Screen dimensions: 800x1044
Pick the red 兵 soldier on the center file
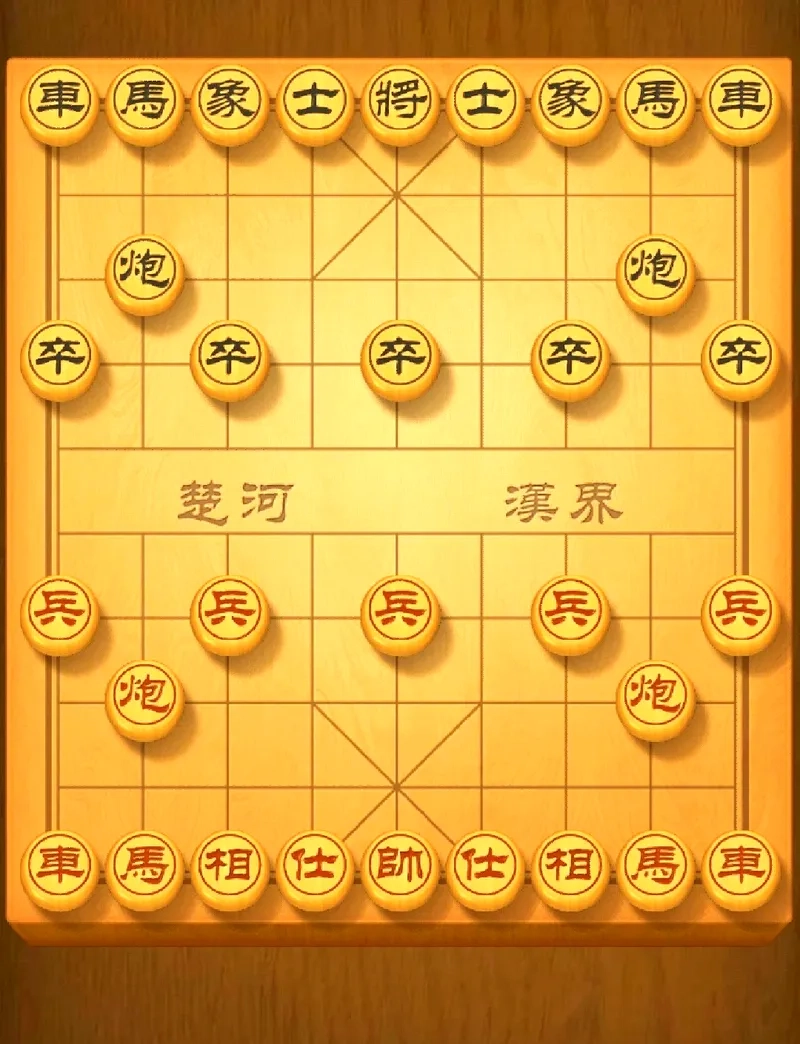pos(399,612)
